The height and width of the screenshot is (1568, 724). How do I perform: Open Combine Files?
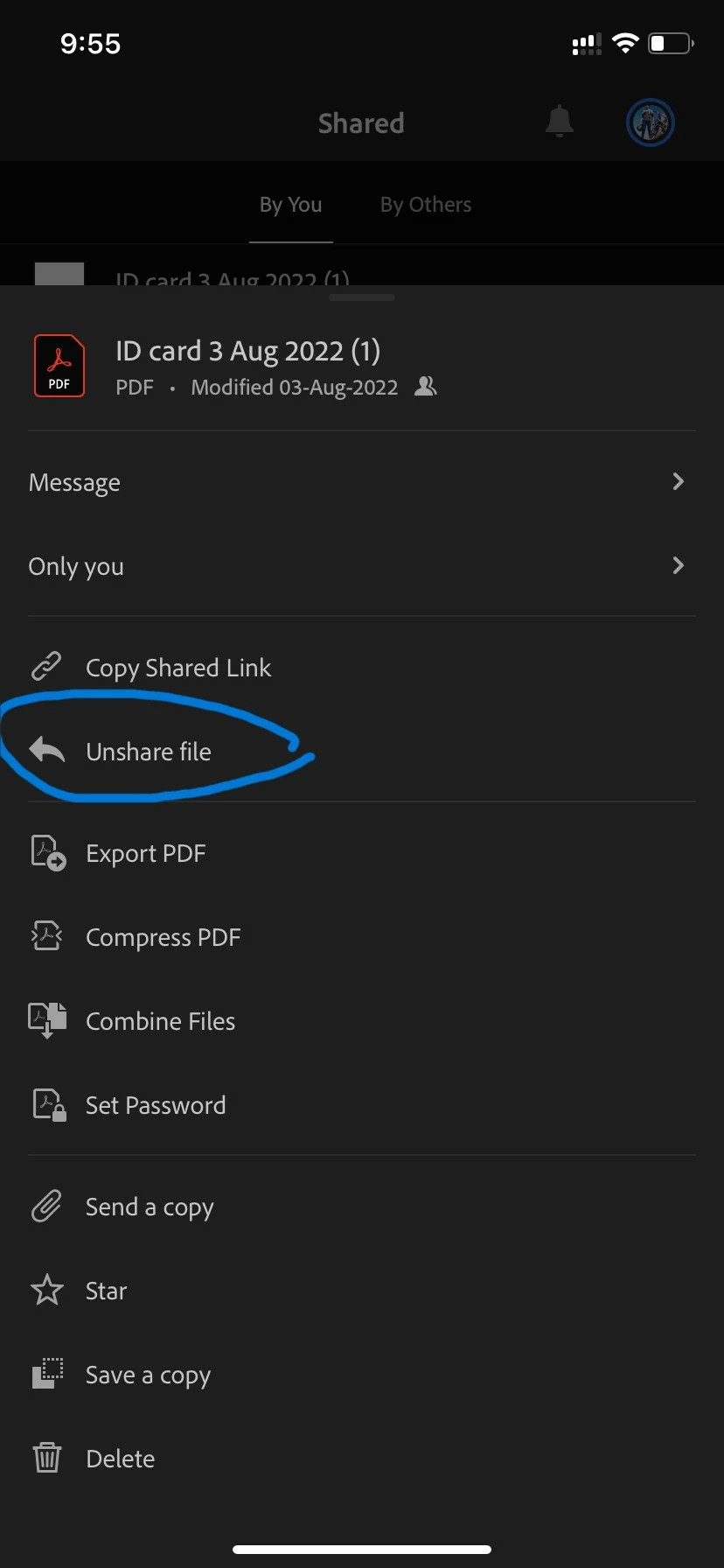point(160,1021)
